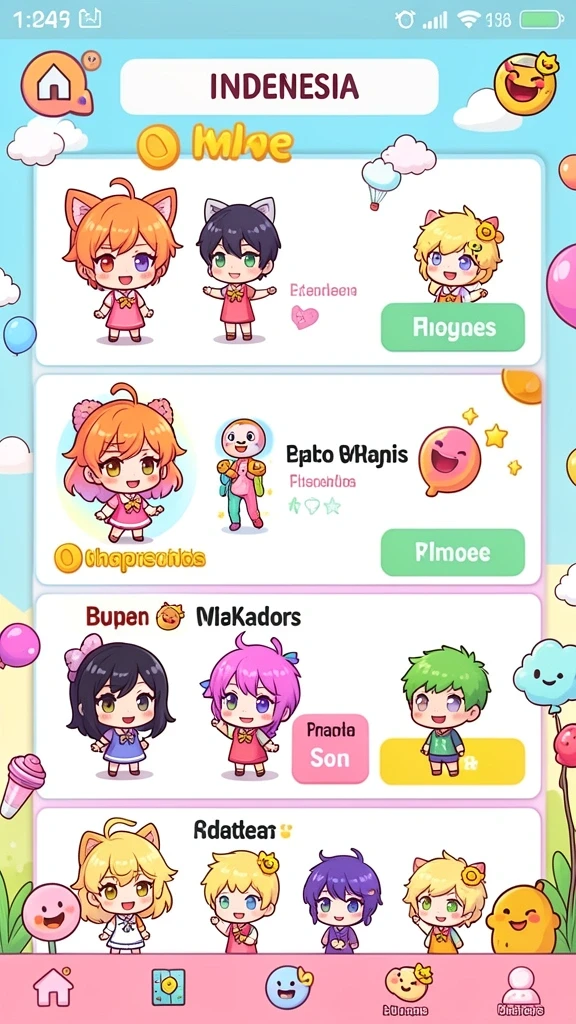This screenshot has width=576, height=1024.
Task: Open the laughing emoji icon at top right
Action: point(525,84)
